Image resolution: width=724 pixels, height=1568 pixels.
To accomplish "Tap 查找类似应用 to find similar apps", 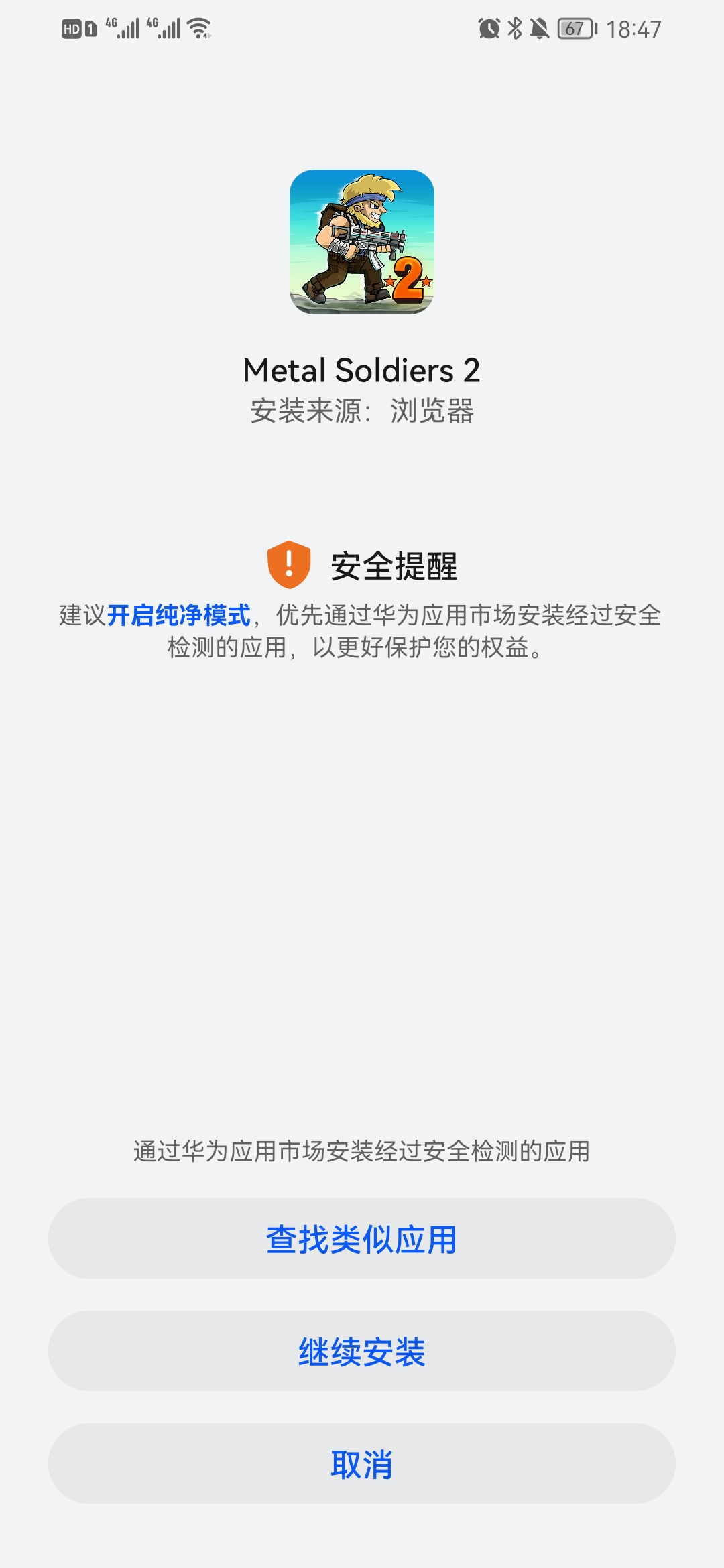I will (362, 1238).
